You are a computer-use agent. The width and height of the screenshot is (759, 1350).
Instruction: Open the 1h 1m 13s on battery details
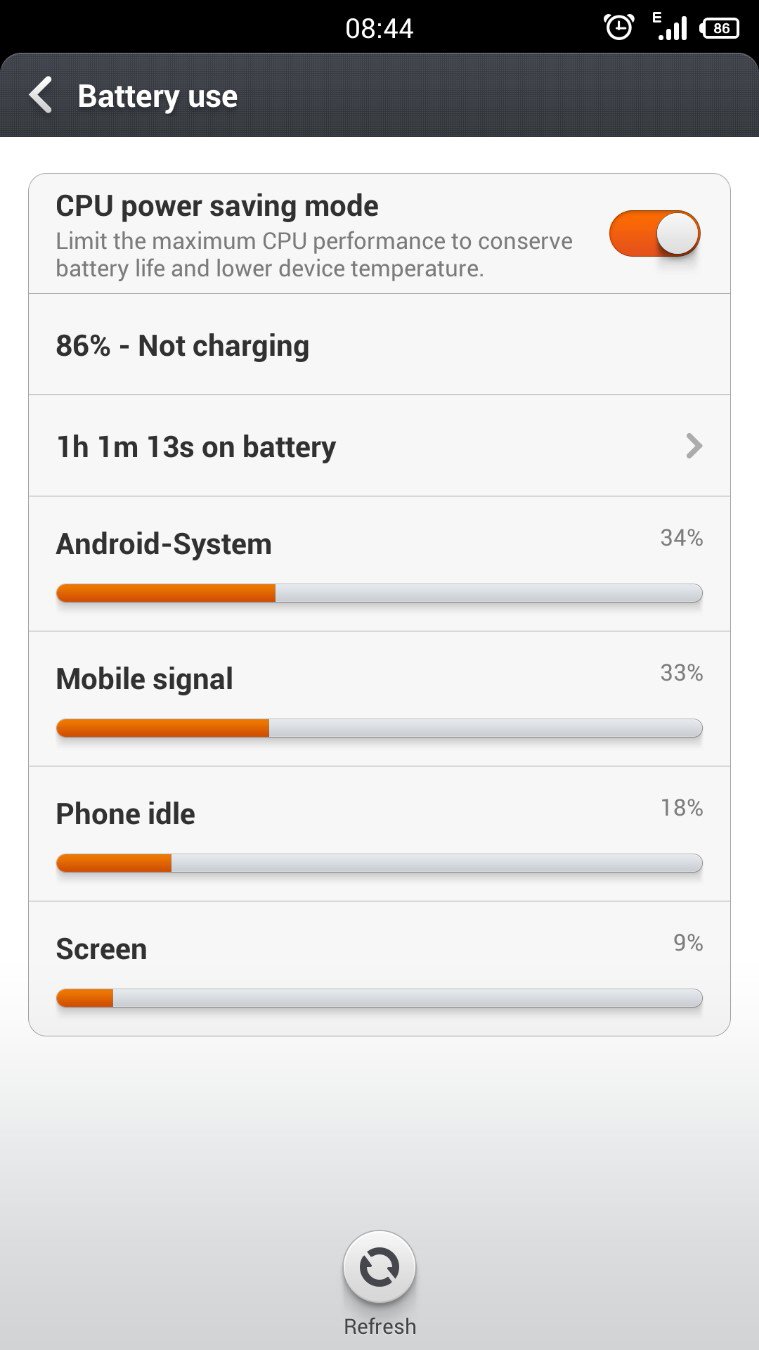pos(379,446)
